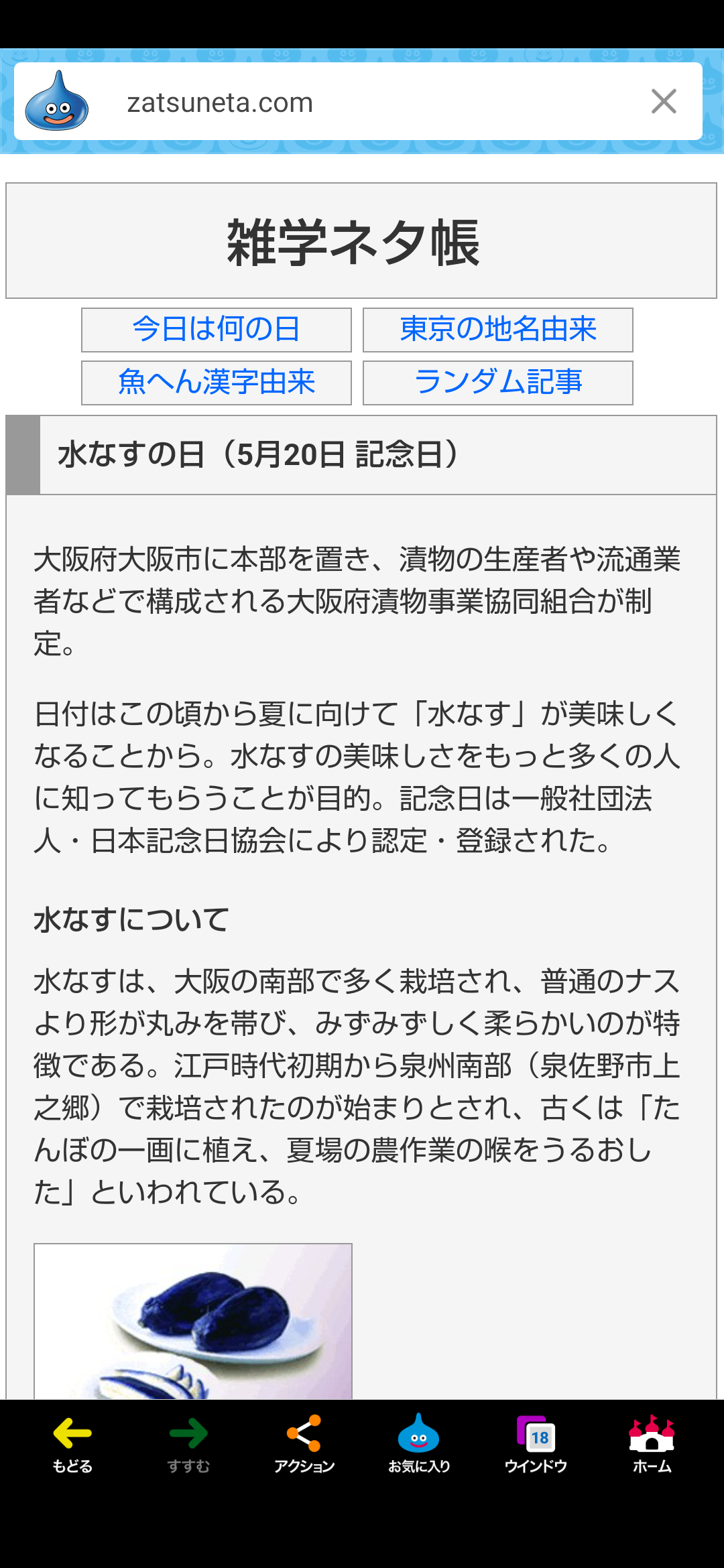
Task: Open the ウインドウ tab list
Action: pyautogui.click(x=536, y=1444)
